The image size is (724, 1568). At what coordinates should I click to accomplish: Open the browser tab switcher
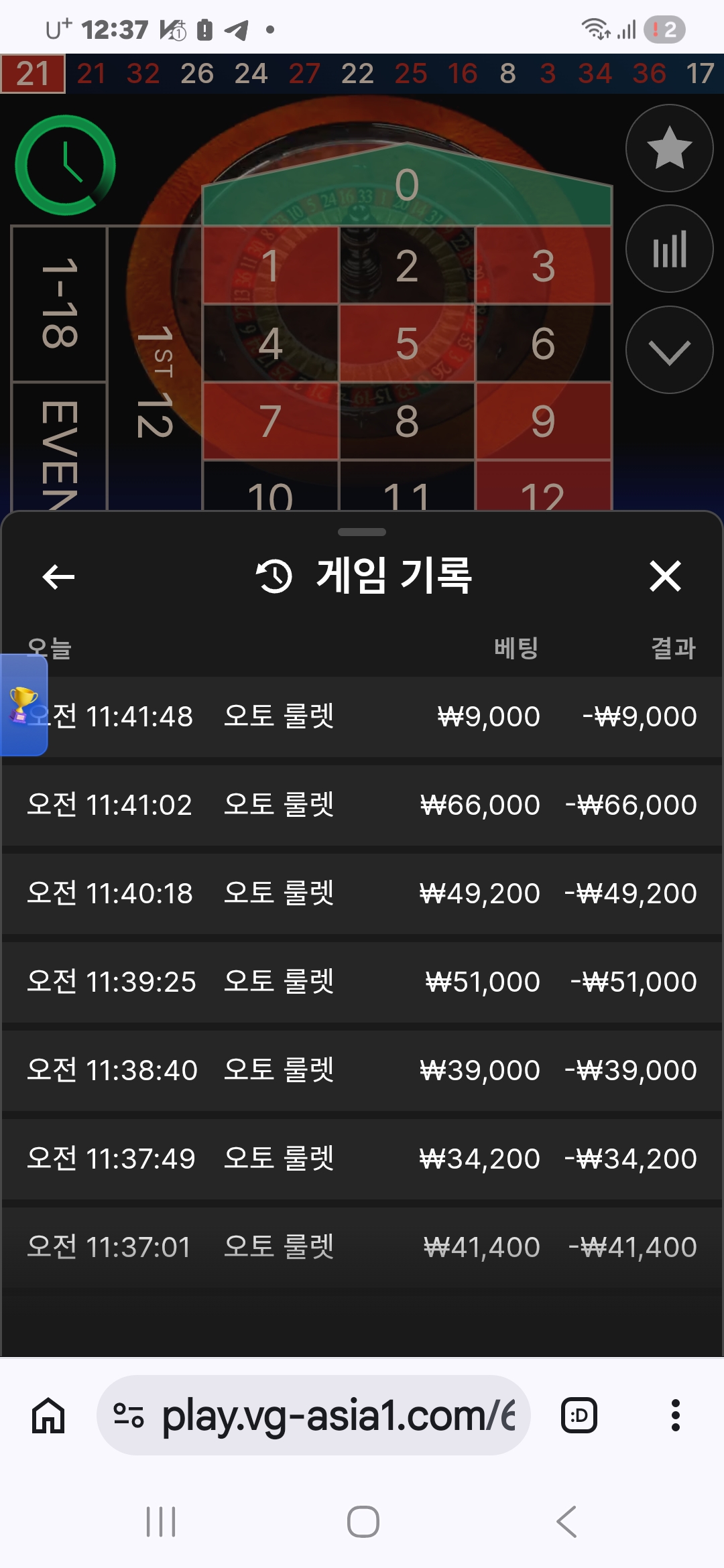tap(579, 1415)
